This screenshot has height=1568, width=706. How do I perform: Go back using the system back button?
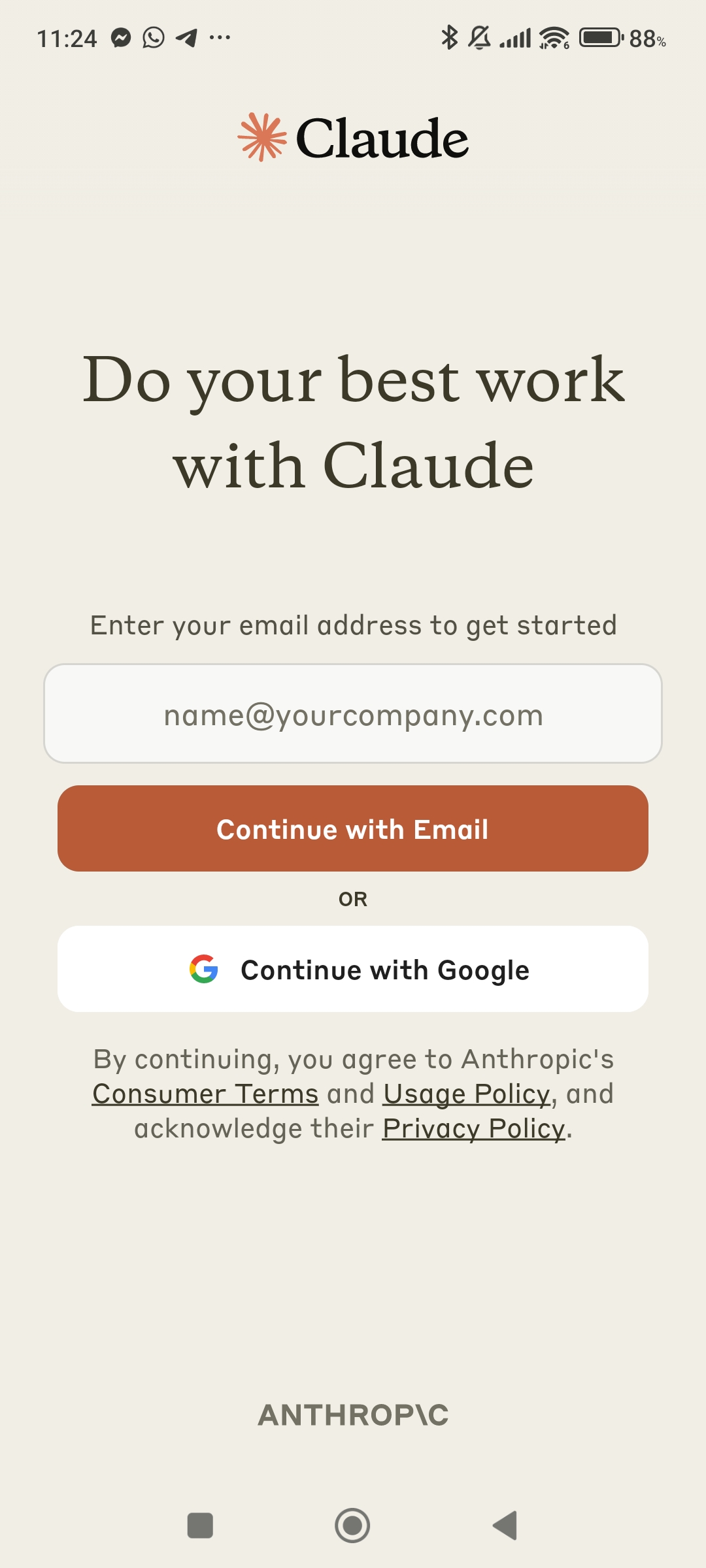pyautogui.click(x=505, y=1526)
